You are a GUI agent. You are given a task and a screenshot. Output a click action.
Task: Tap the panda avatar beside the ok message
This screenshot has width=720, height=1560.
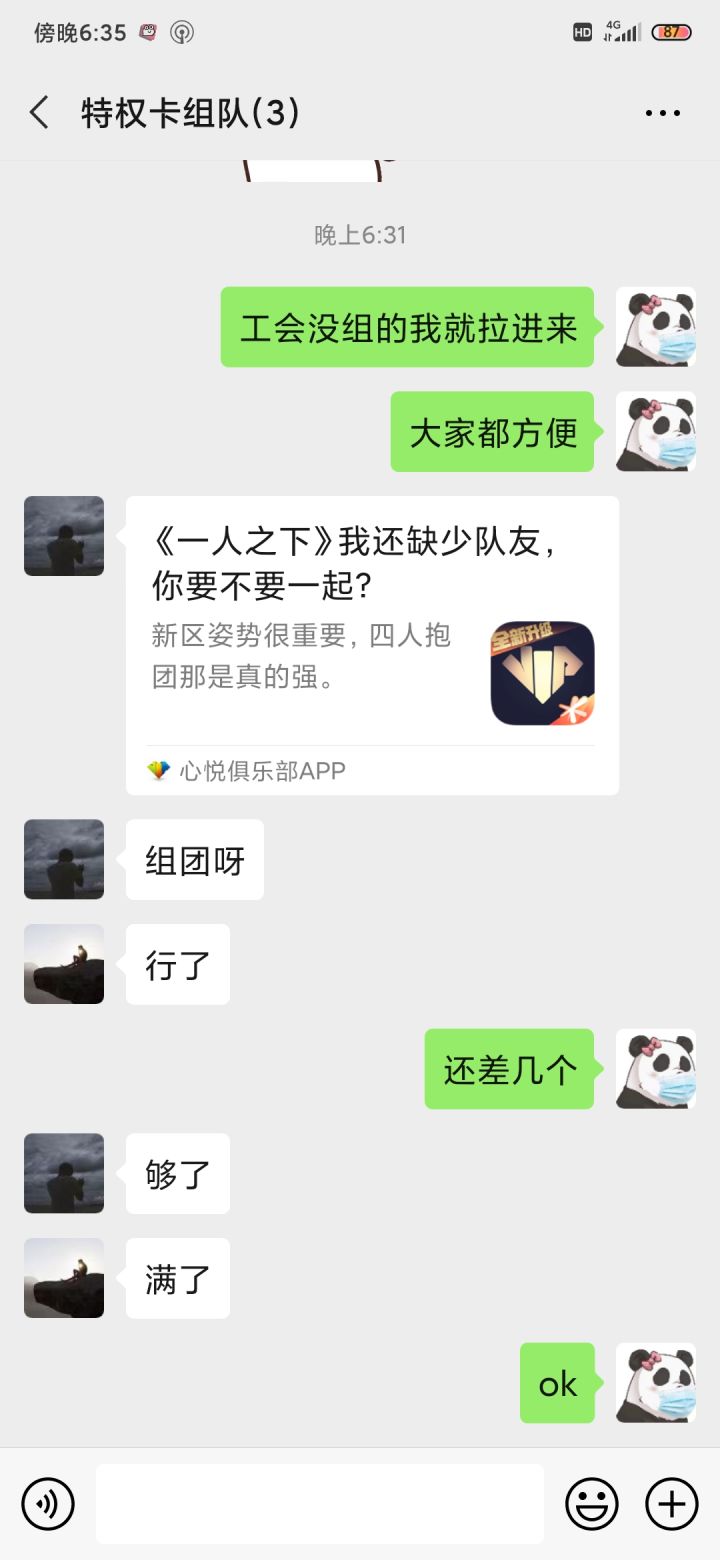coord(656,1385)
